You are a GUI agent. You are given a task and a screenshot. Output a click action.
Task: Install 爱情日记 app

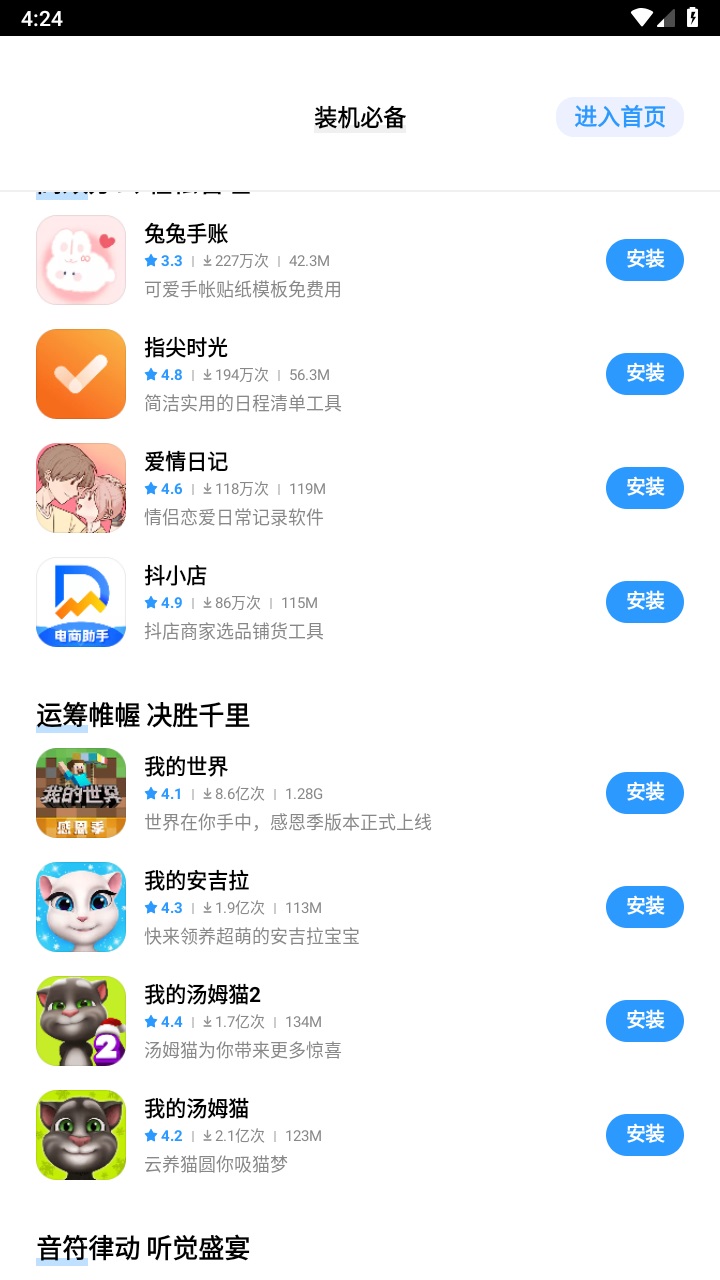644,488
